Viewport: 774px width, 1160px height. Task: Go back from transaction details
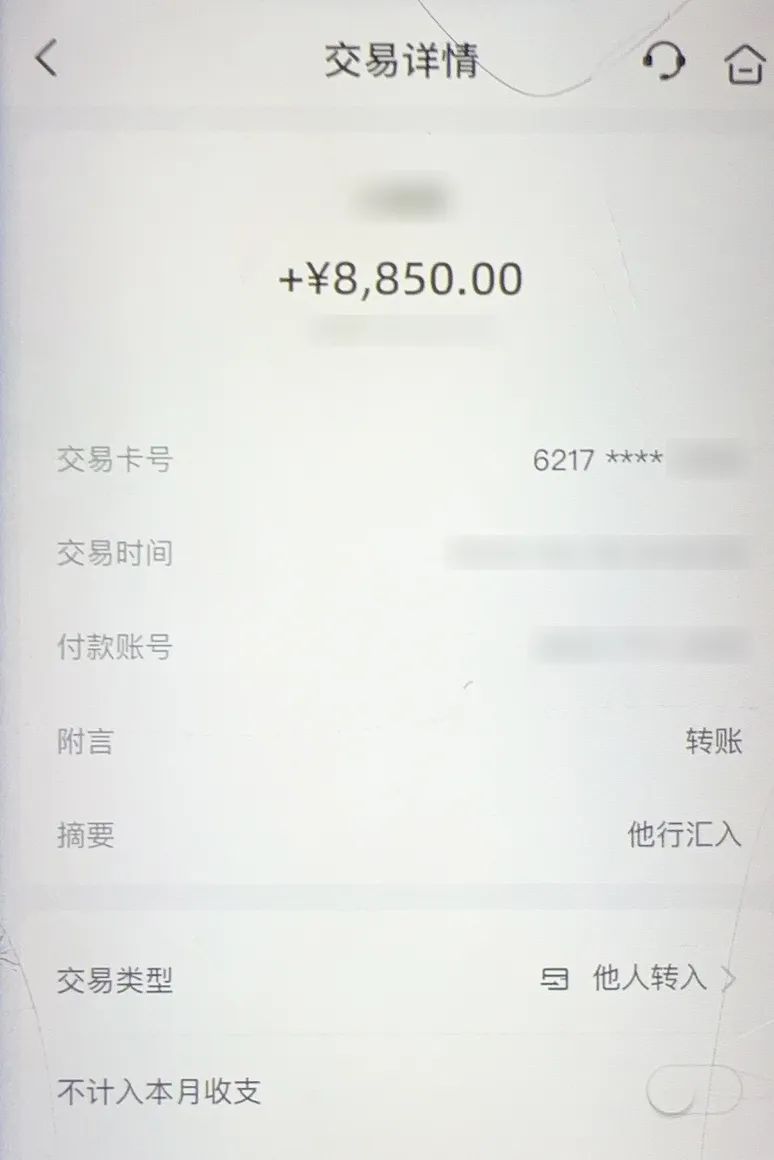tap(46, 60)
